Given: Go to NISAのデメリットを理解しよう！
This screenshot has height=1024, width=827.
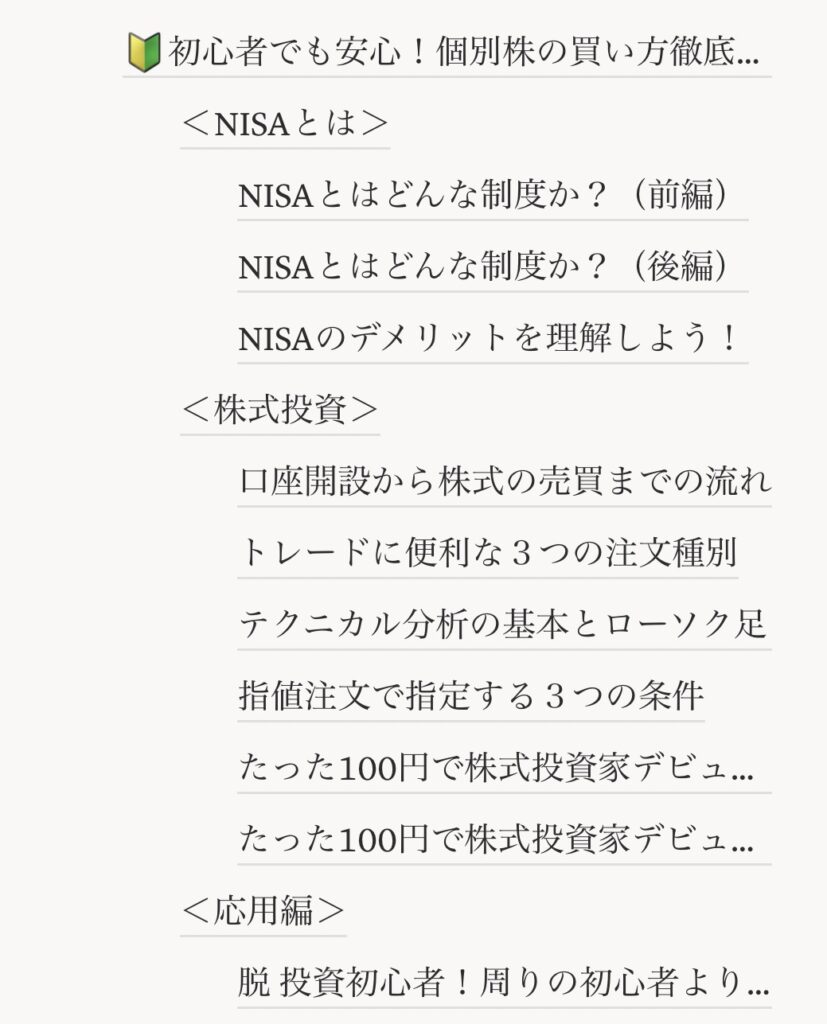Looking at the screenshot, I should [491, 339].
